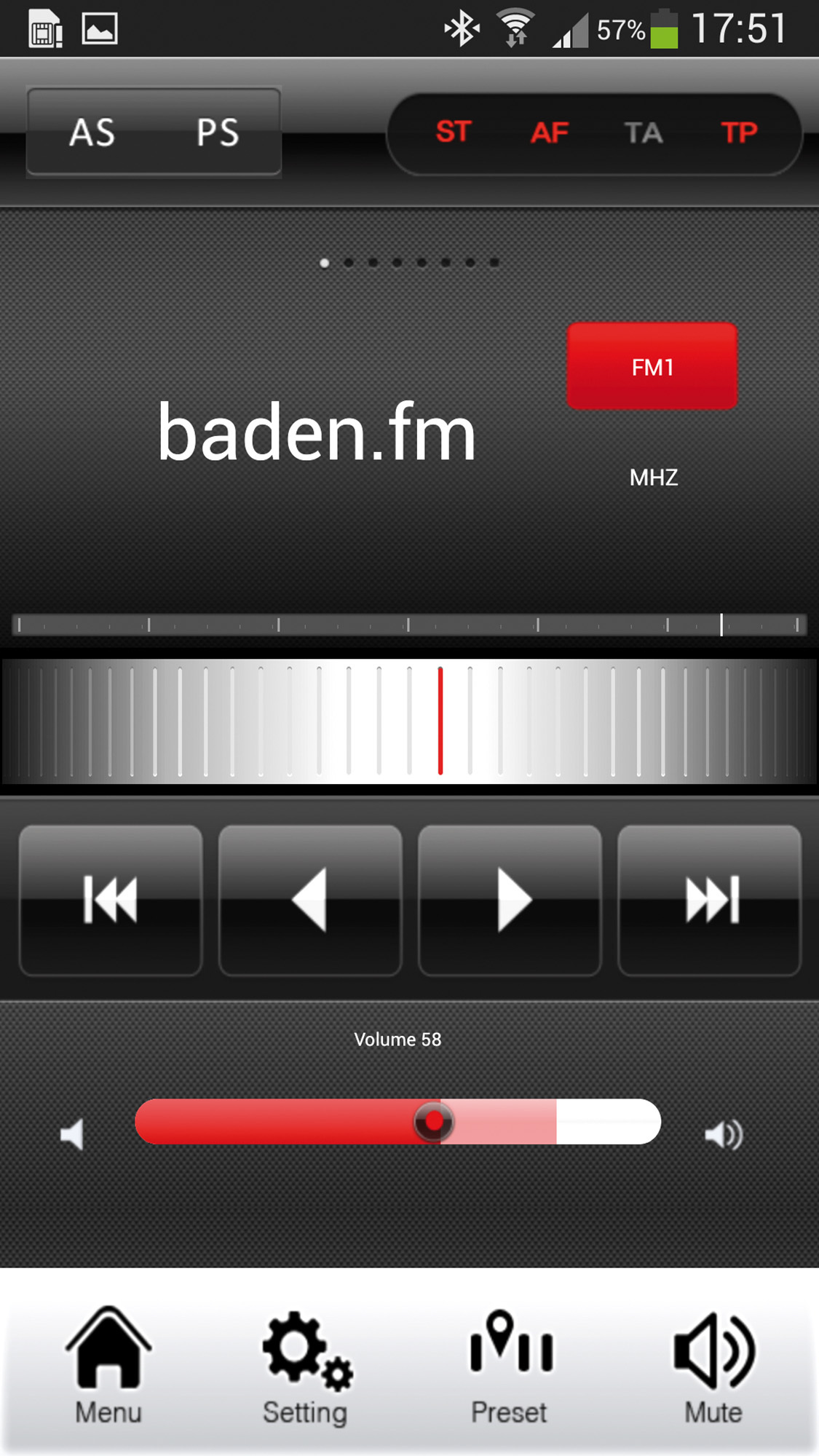Image resolution: width=819 pixels, height=1456 pixels.
Task: Toggle the TA traffic announcement option
Action: click(x=644, y=132)
